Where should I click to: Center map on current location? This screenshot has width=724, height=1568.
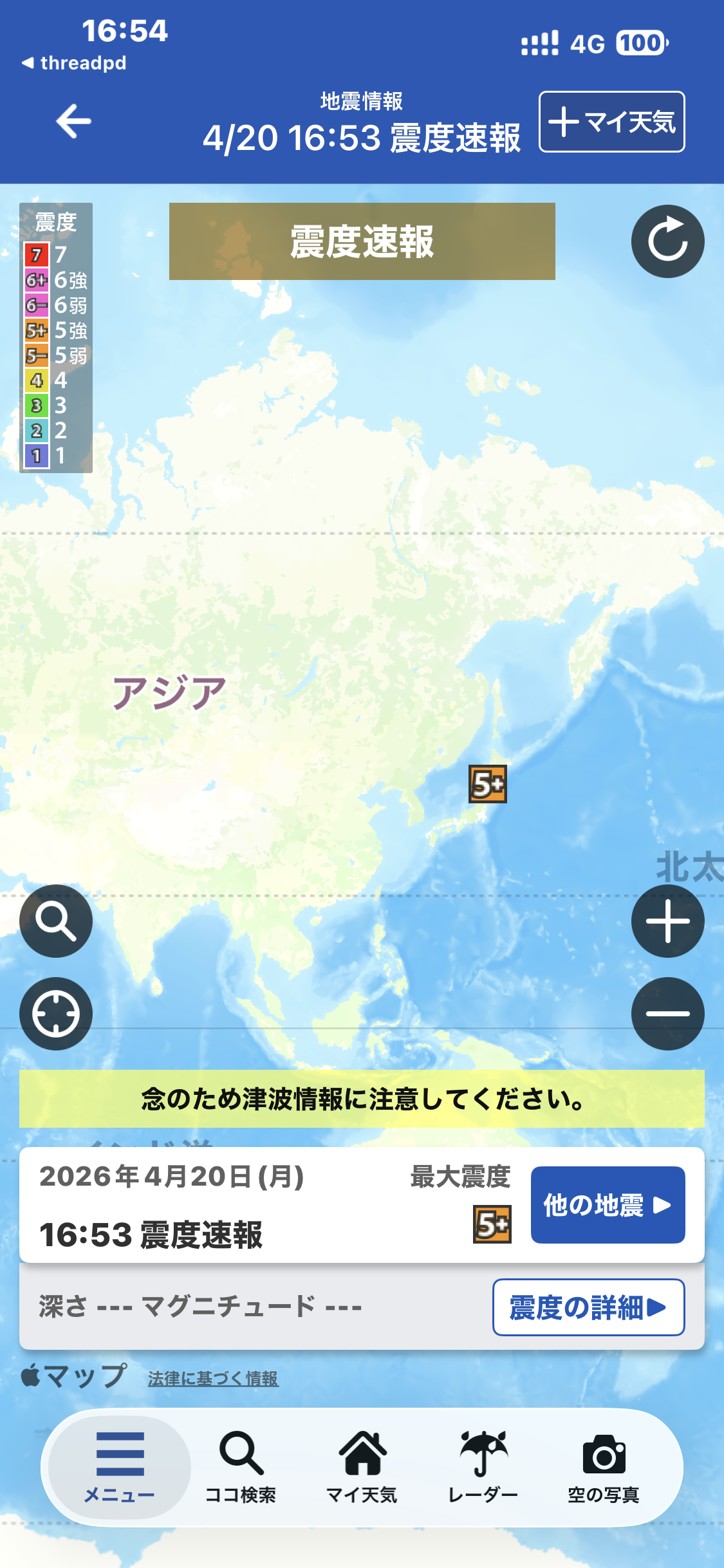56,1014
